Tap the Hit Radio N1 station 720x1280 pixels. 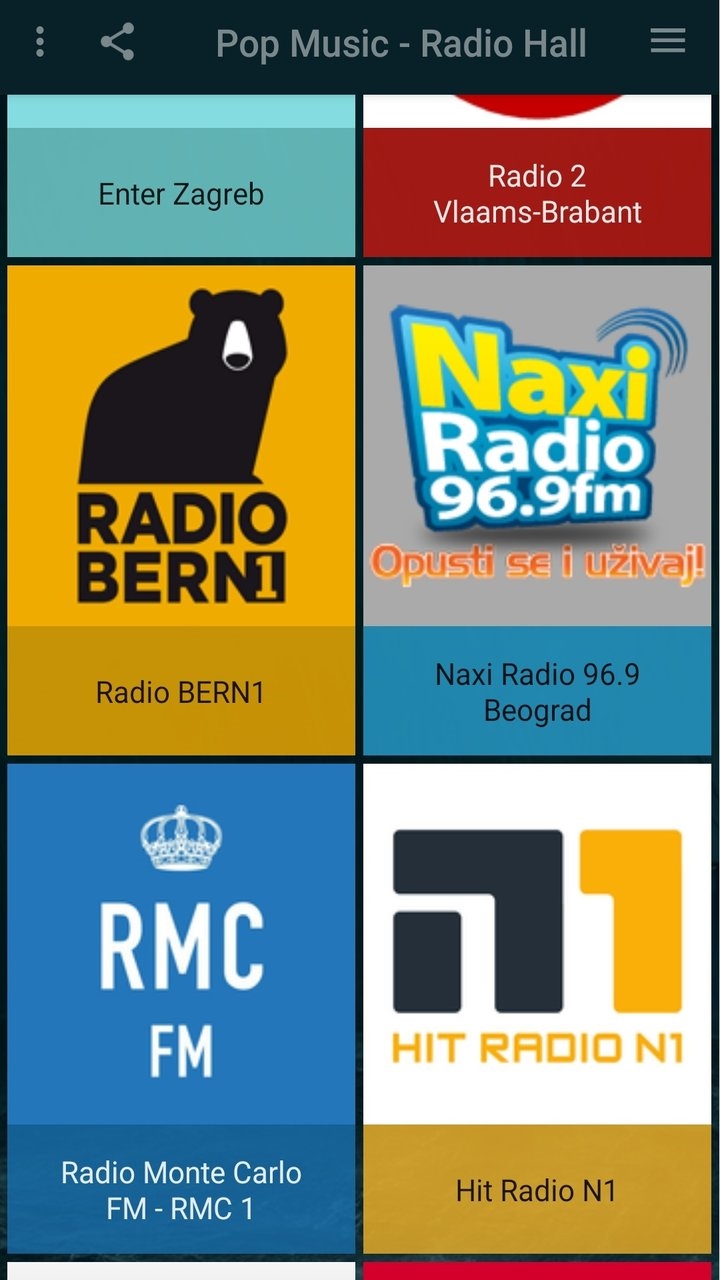(x=538, y=1008)
